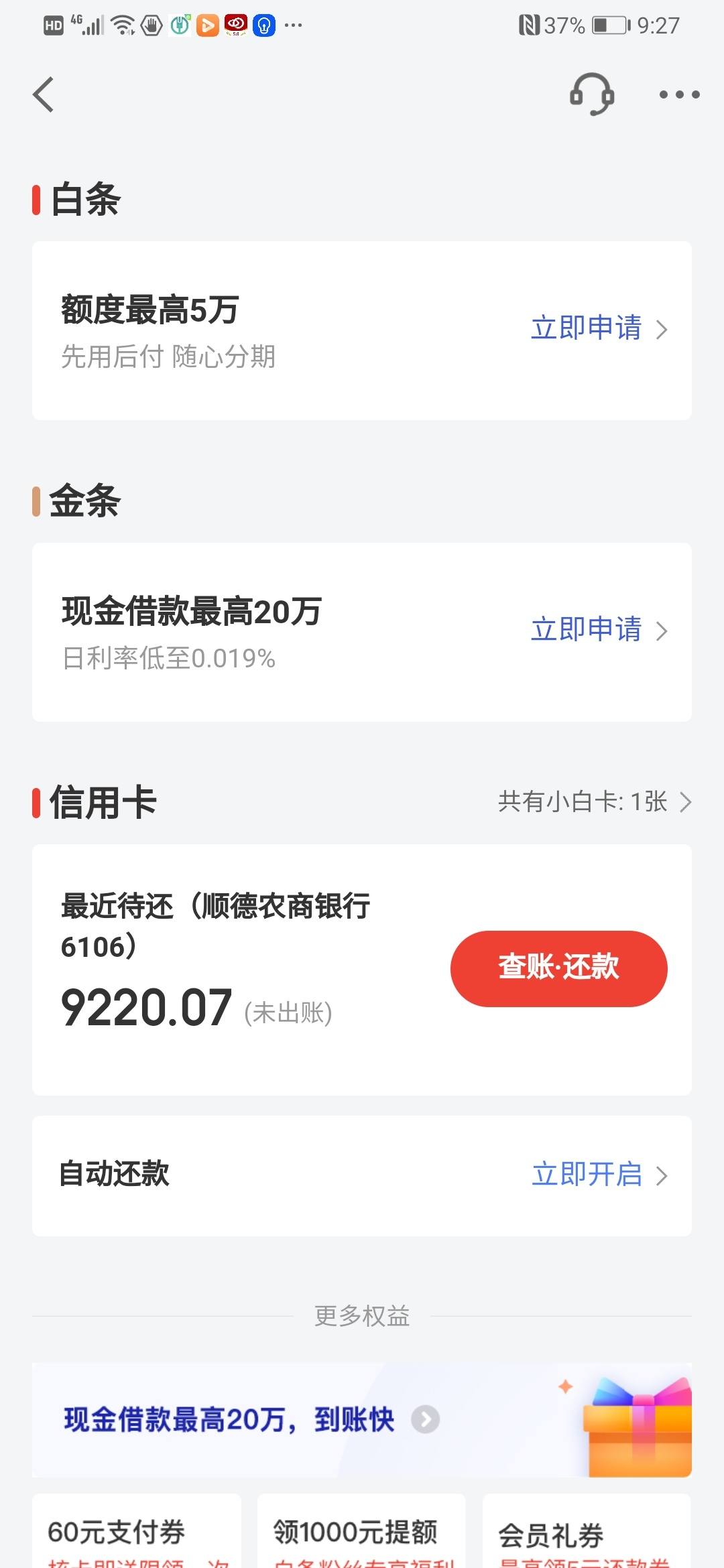Apply now for 白条 credit
This screenshot has height=1568, width=724.
[x=599, y=328]
